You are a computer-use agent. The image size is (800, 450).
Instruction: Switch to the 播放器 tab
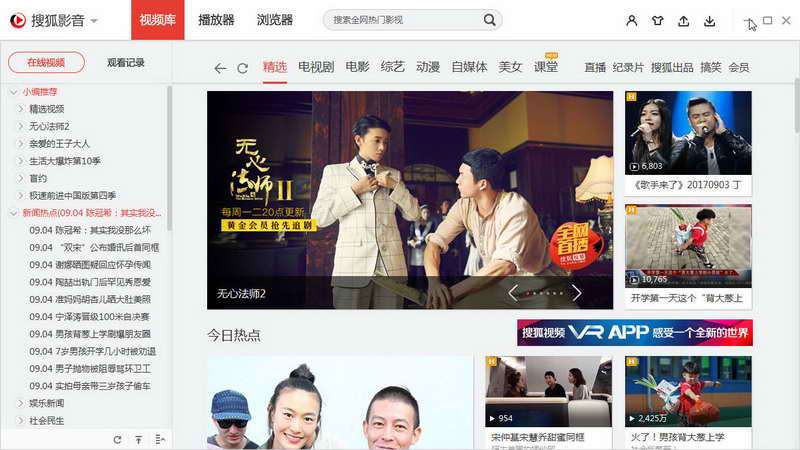coord(216,20)
